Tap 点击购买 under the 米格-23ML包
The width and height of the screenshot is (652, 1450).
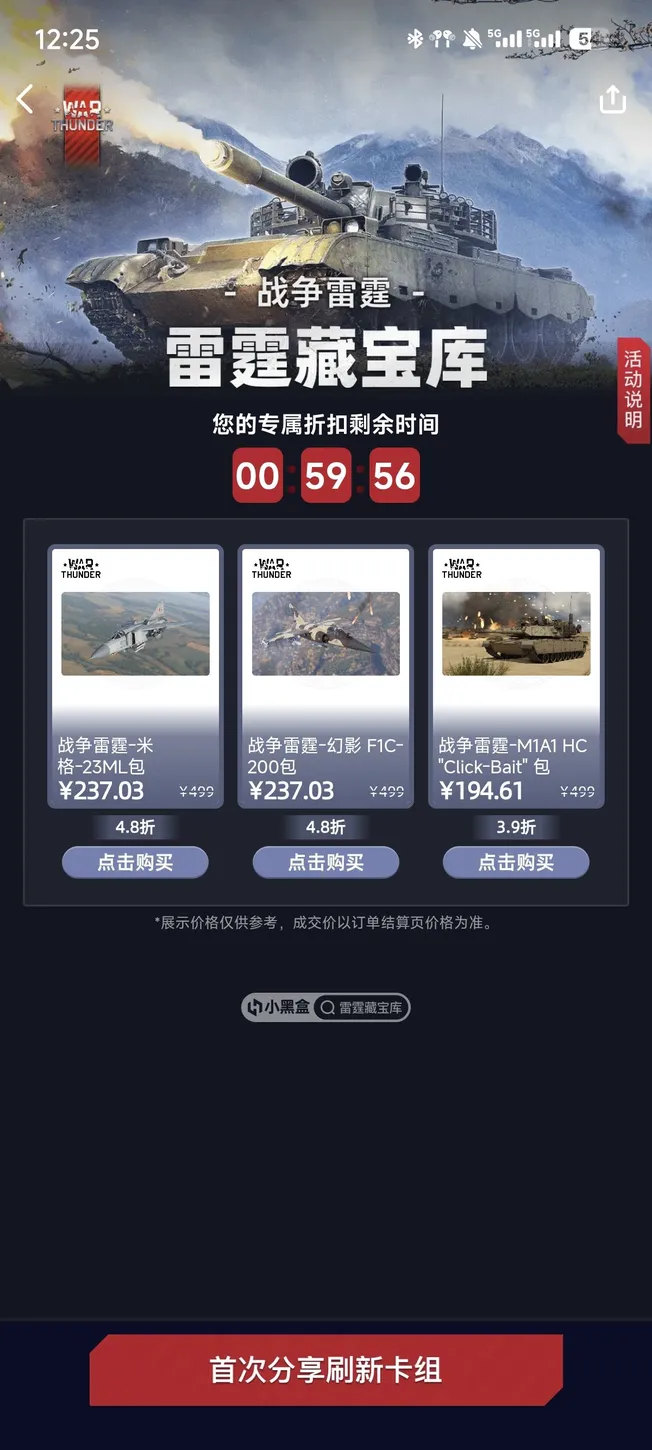pyautogui.click(x=135, y=862)
